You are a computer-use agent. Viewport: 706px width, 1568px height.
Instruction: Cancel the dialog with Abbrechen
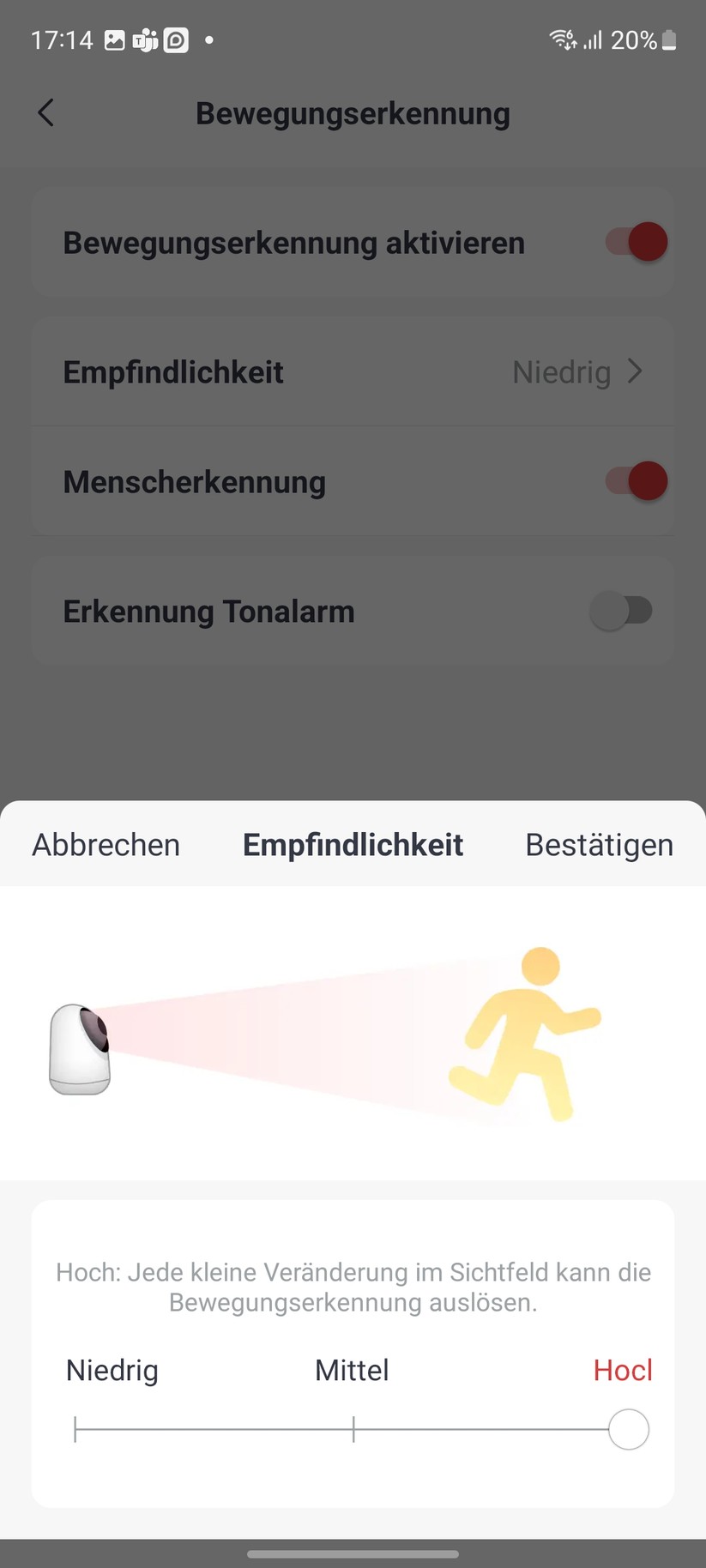click(106, 844)
